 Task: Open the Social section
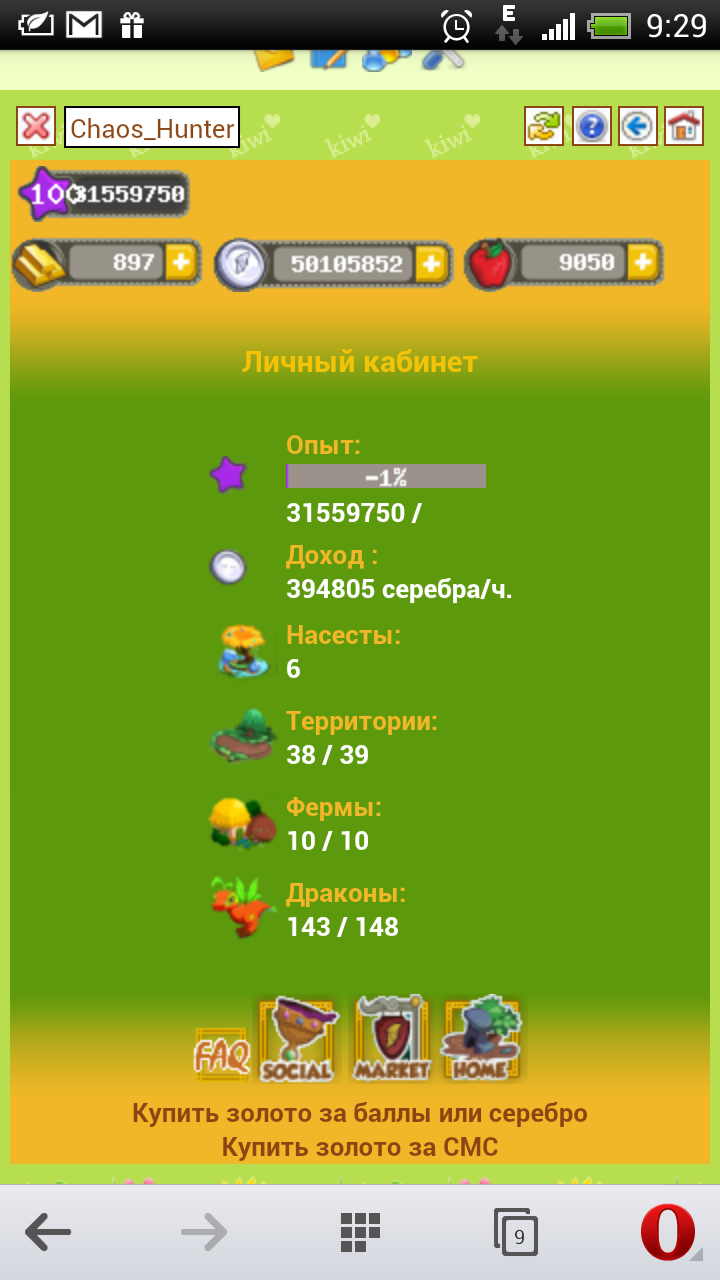pyautogui.click(x=296, y=1040)
